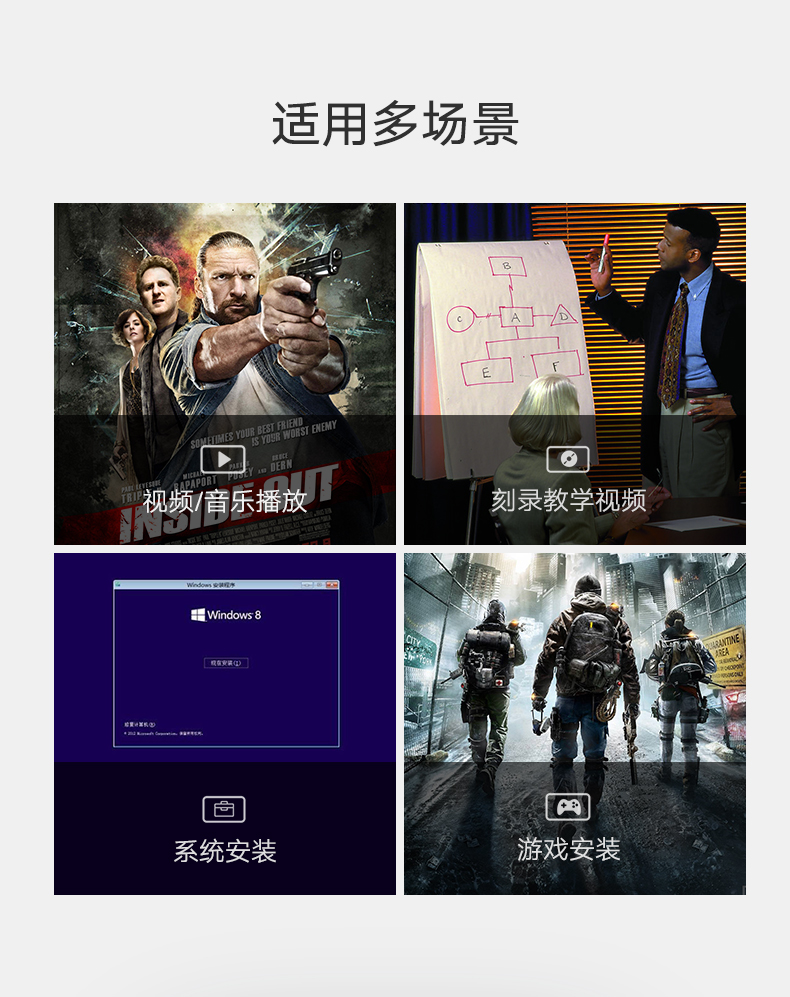
Task: Click the Windows 8 logo in the installer
Action: click(x=227, y=615)
